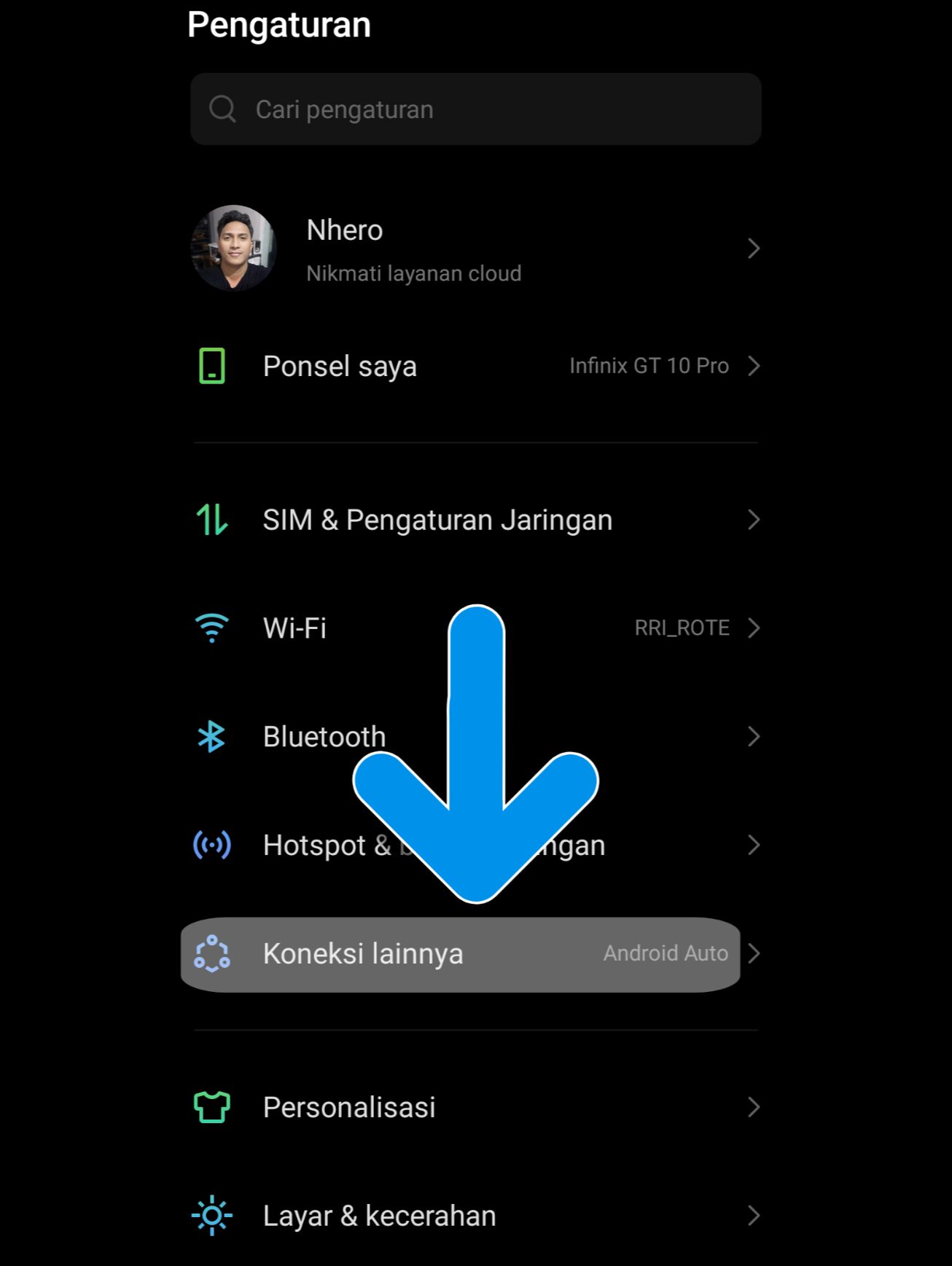This screenshot has width=952, height=1266.
Task: Open the Hotspot settings row
Action: (475, 845)
